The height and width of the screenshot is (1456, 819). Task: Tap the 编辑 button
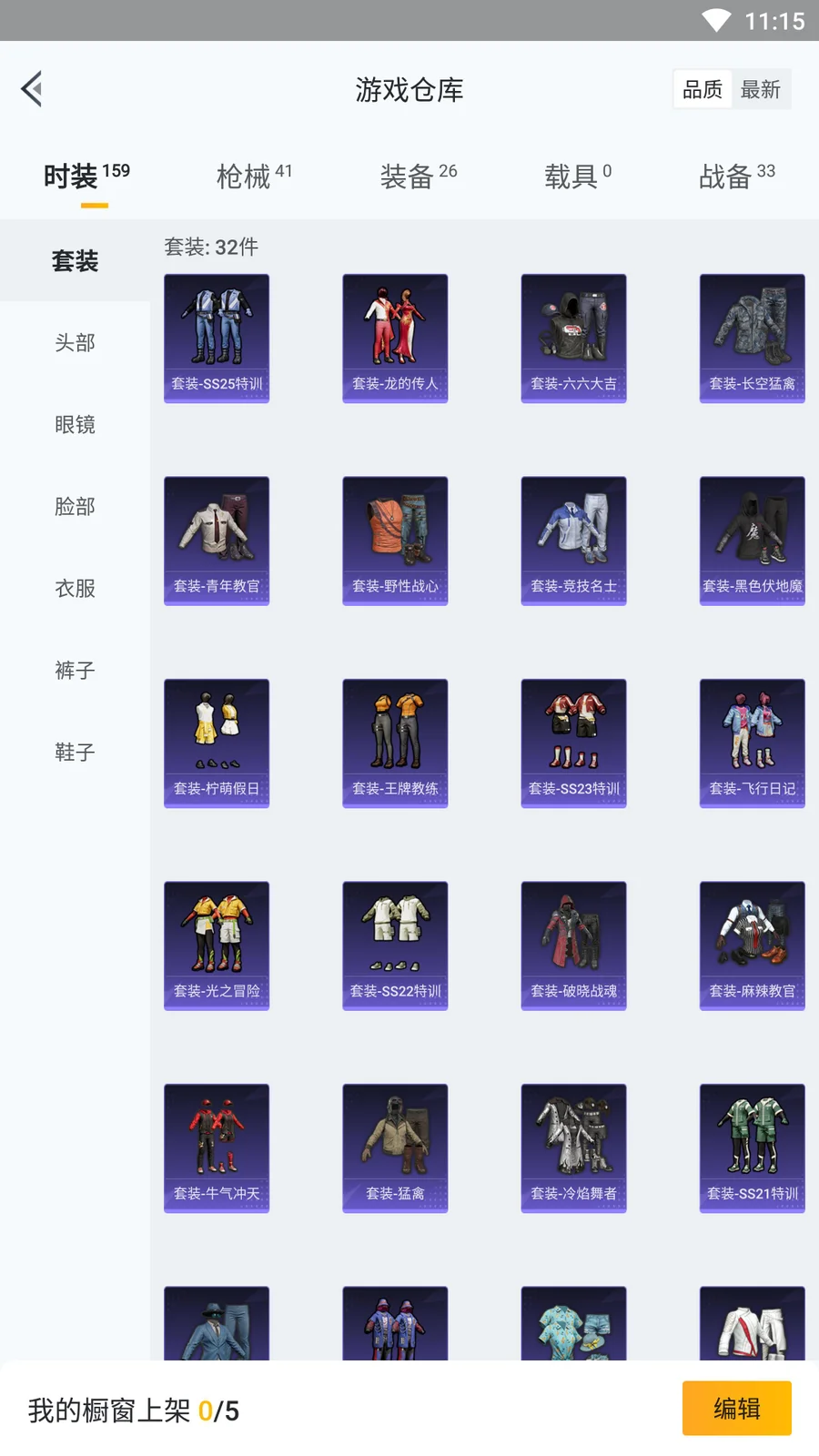coord(736,1409)
